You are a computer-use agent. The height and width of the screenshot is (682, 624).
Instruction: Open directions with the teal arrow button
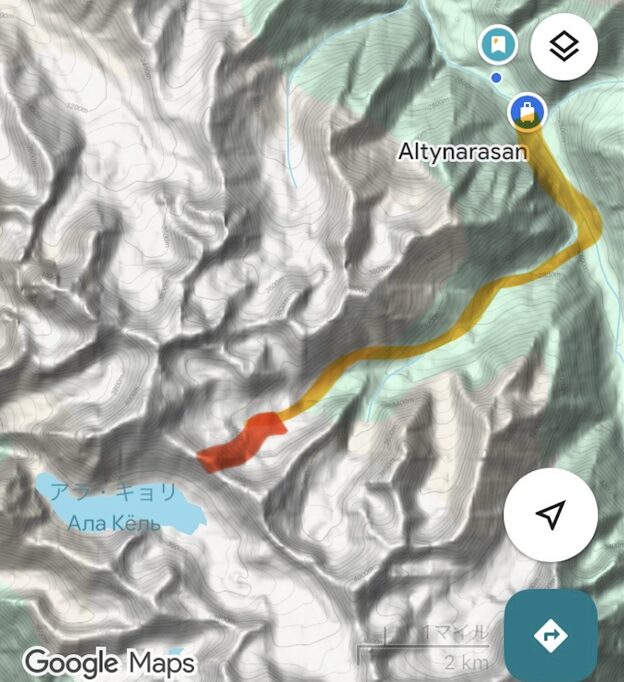point(550,633)
